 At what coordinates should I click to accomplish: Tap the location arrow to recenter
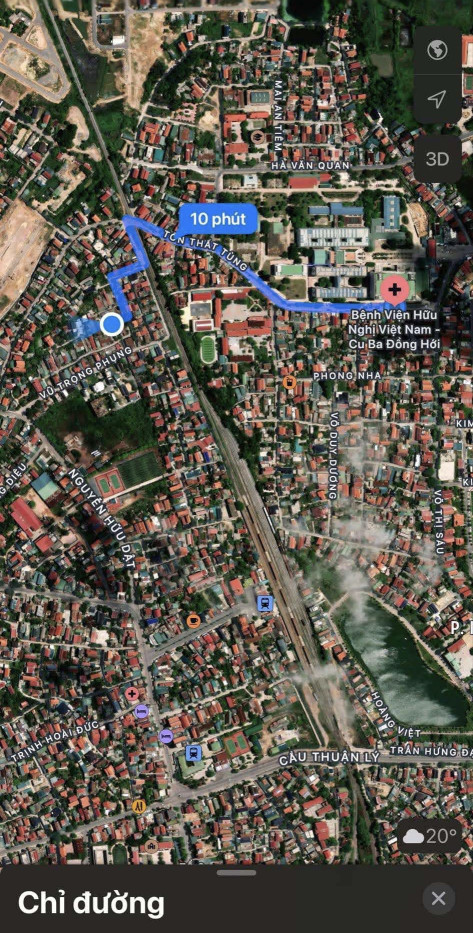(437, 99)
